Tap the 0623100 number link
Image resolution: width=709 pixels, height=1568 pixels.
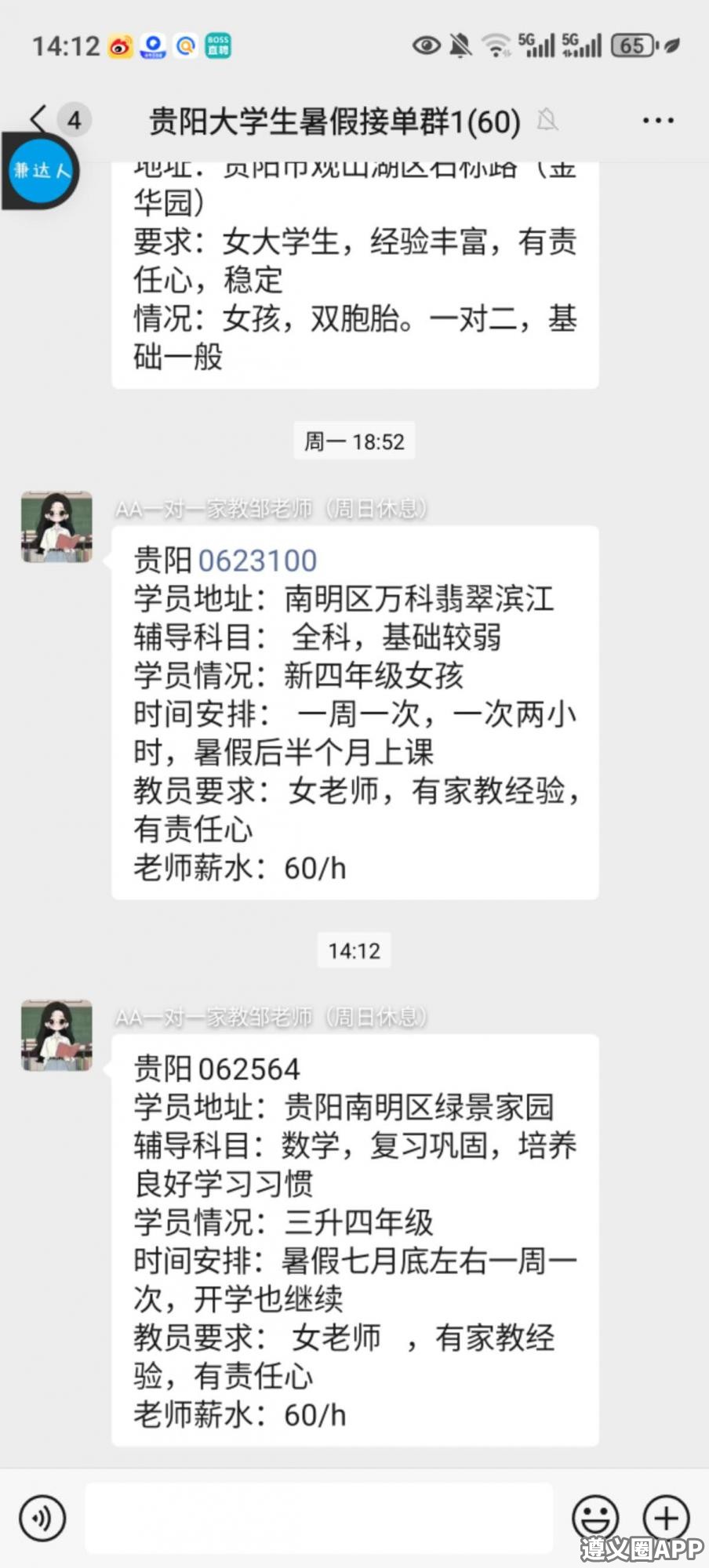[257, 561]
